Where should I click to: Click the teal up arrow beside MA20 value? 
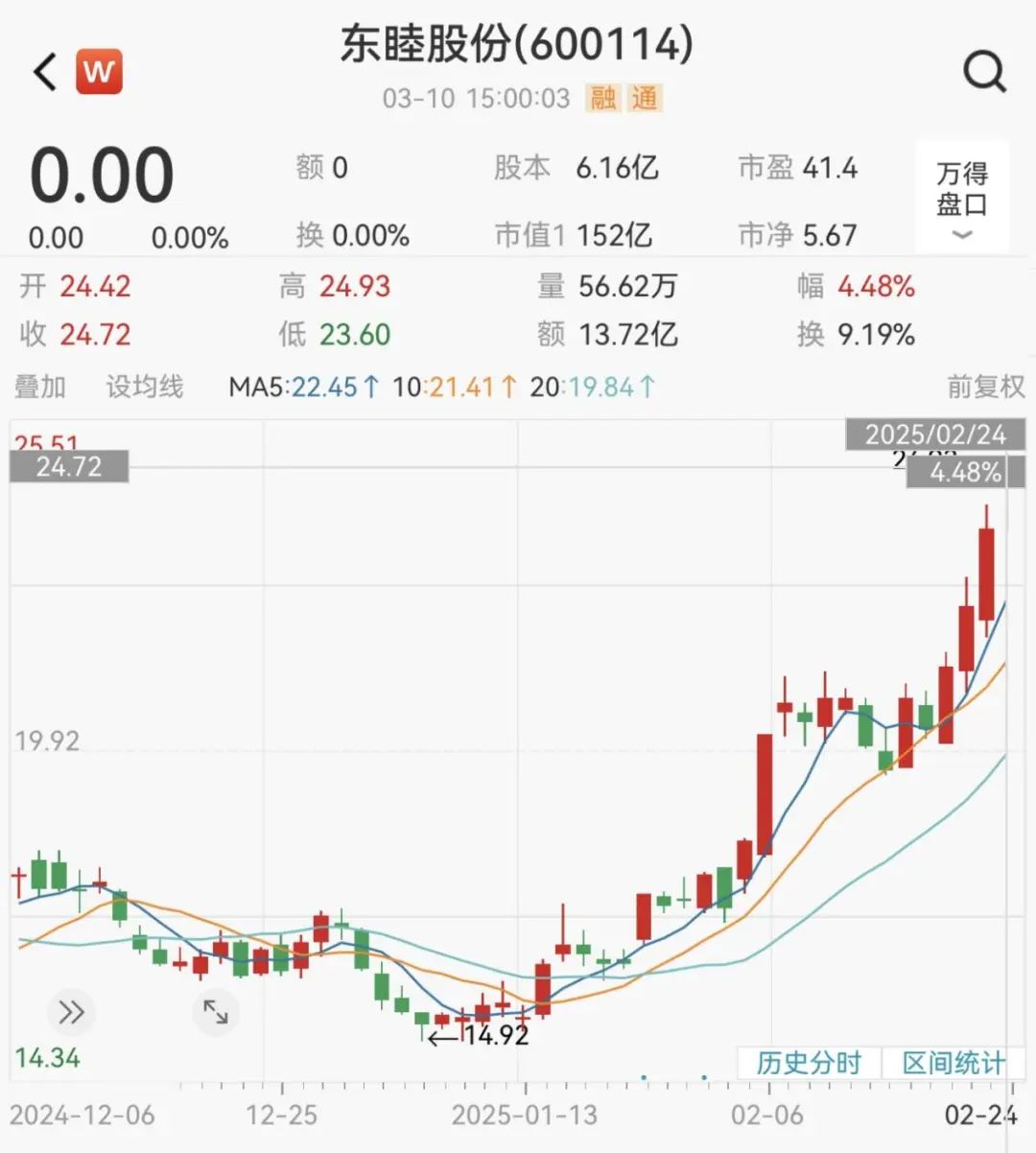[647, 387]
